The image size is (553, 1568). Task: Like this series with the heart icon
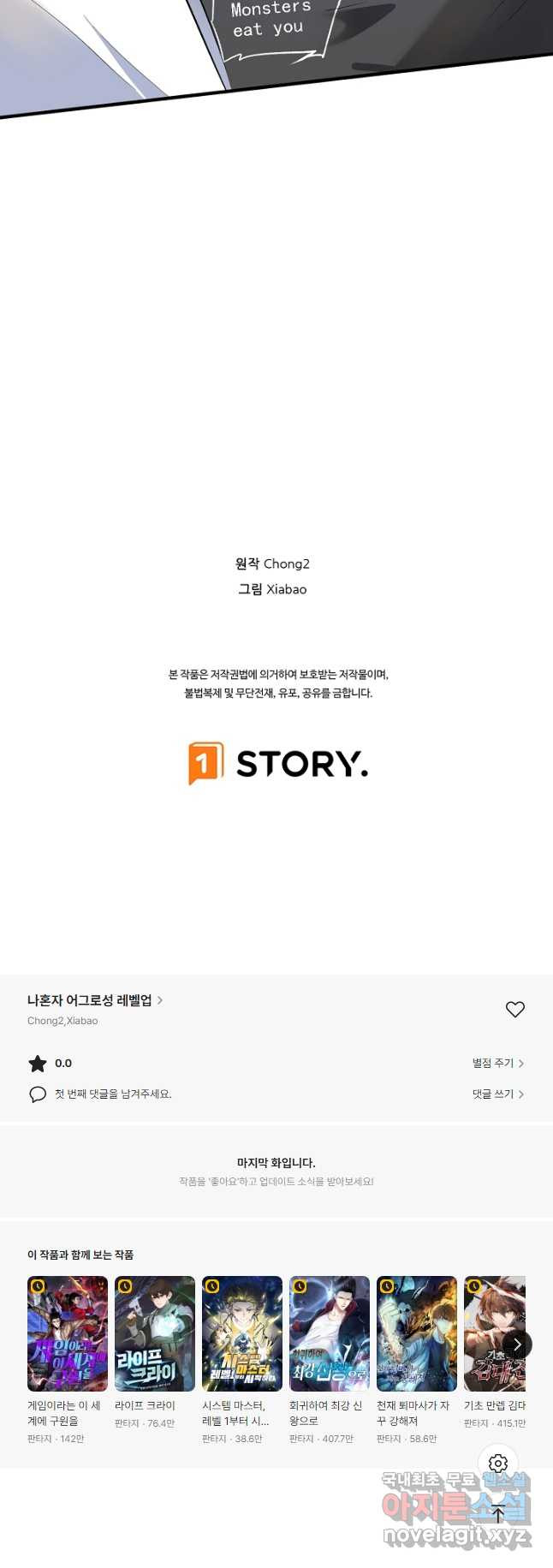click(x=514, y=1010)
